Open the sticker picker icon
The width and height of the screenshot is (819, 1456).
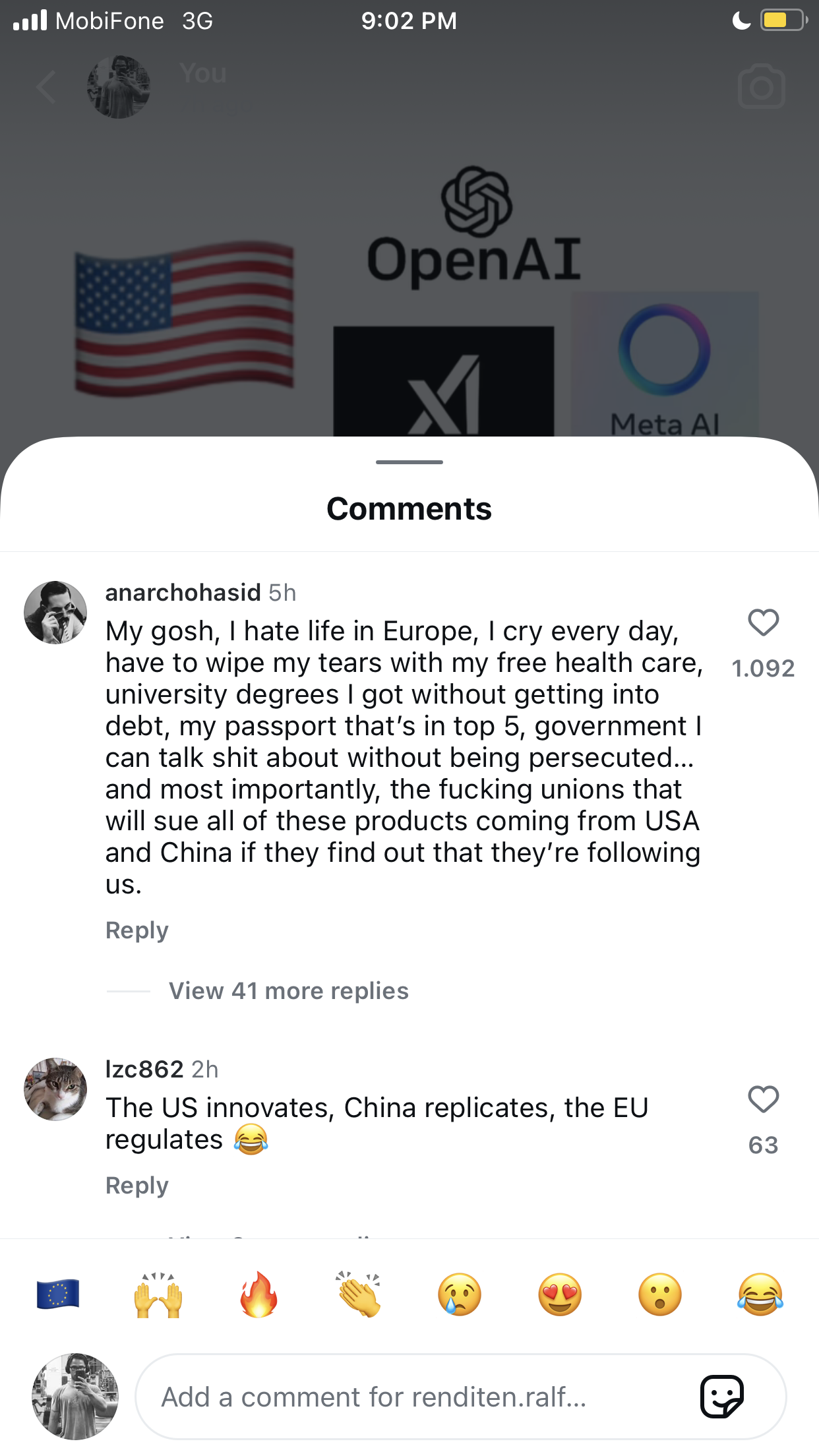point(722,1396)
